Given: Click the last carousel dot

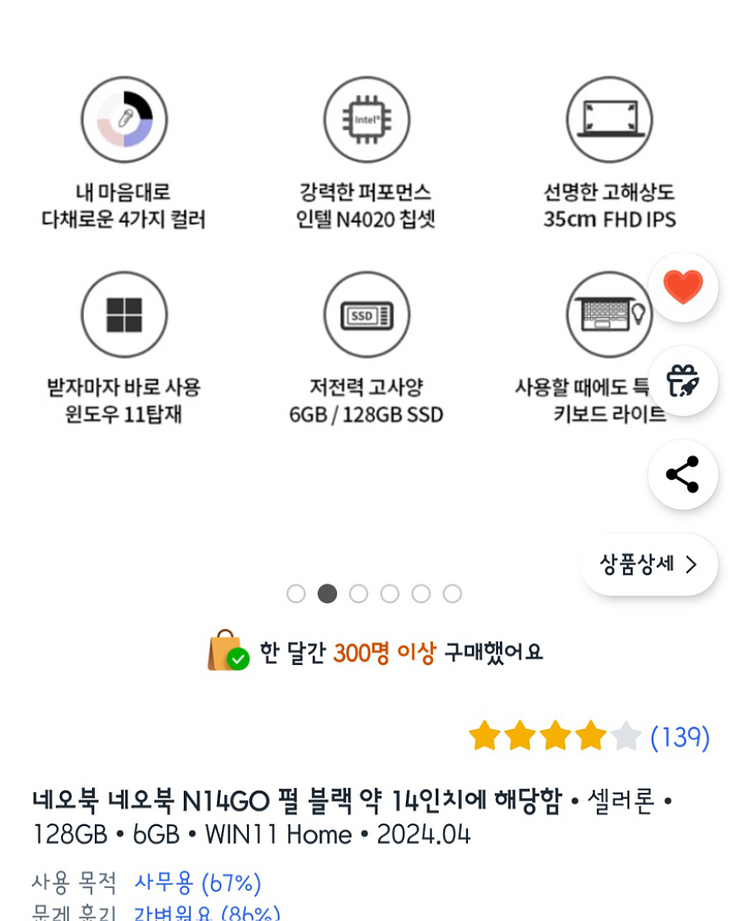Looking at the screenshot, I should (x=453, y=593).
